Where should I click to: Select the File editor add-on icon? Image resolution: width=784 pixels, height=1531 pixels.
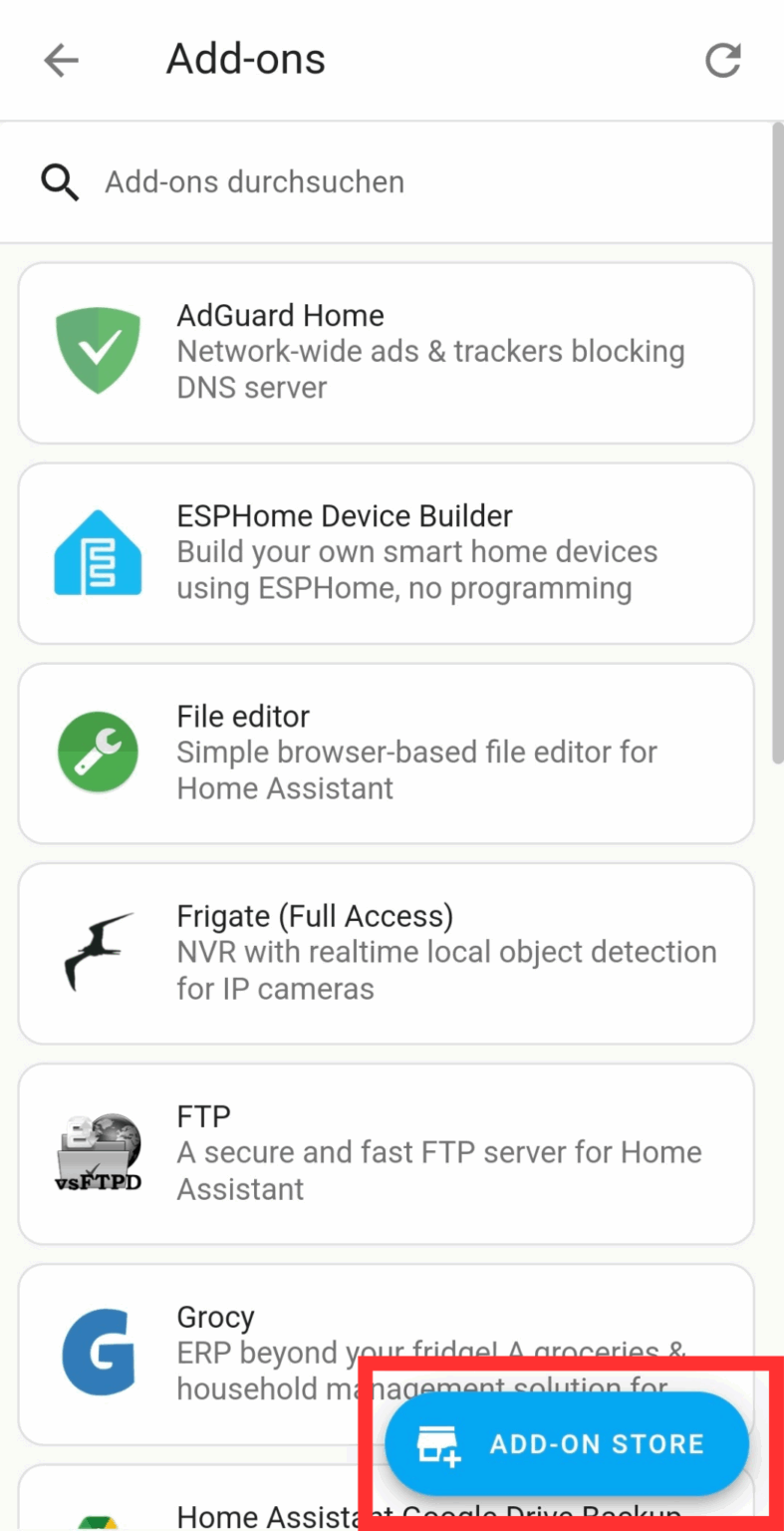(98, 752)
